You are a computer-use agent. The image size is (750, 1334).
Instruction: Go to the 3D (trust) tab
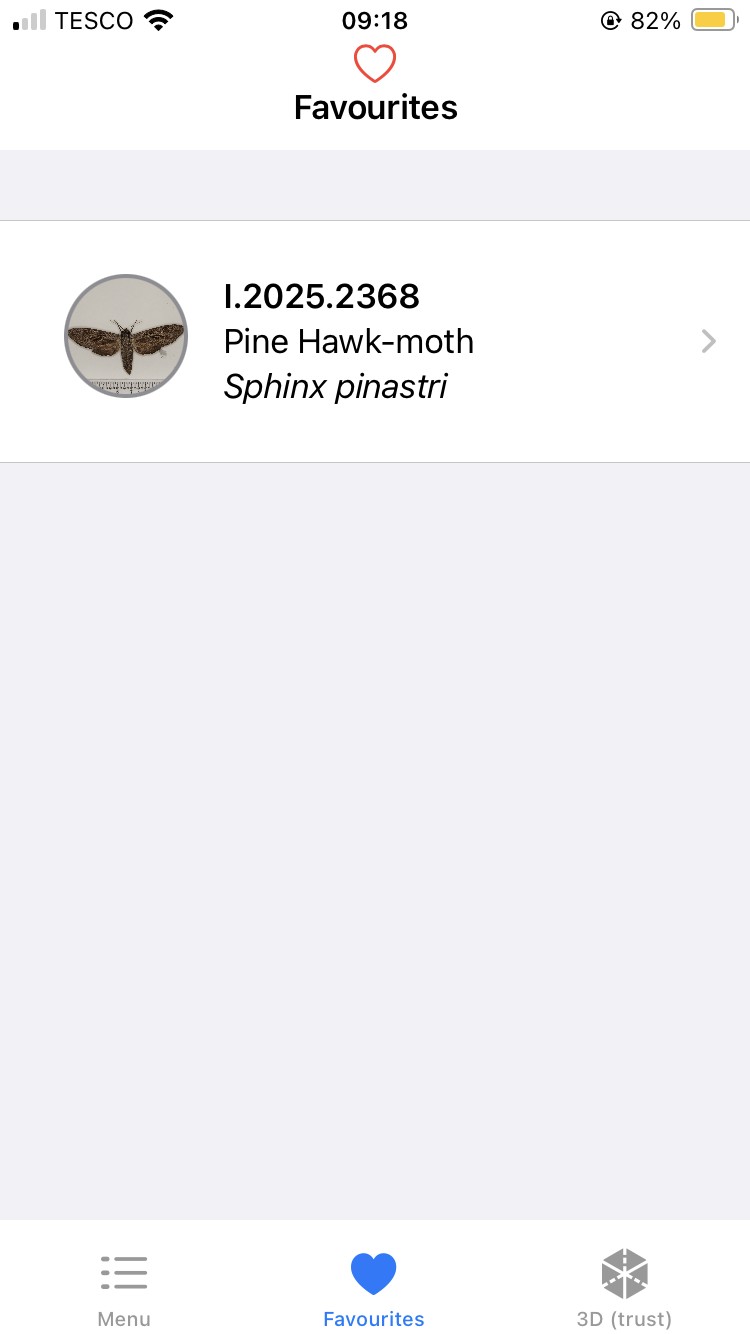pyautogui.click(x=624, y=1288)
